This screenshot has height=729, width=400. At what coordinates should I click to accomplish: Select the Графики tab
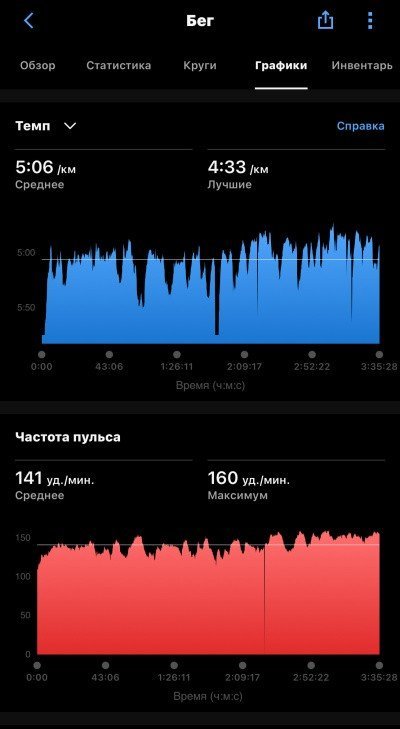(x=281, y=66)
